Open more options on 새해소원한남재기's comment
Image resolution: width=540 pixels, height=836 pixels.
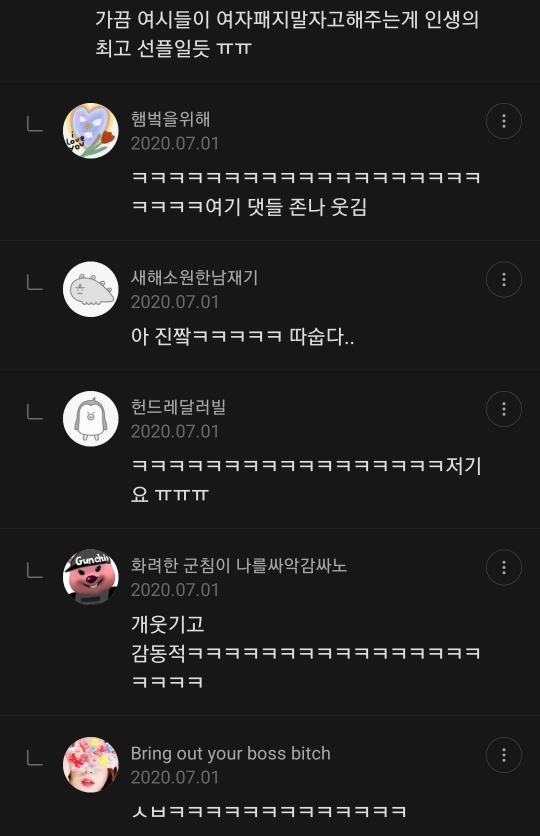[503, 279]
